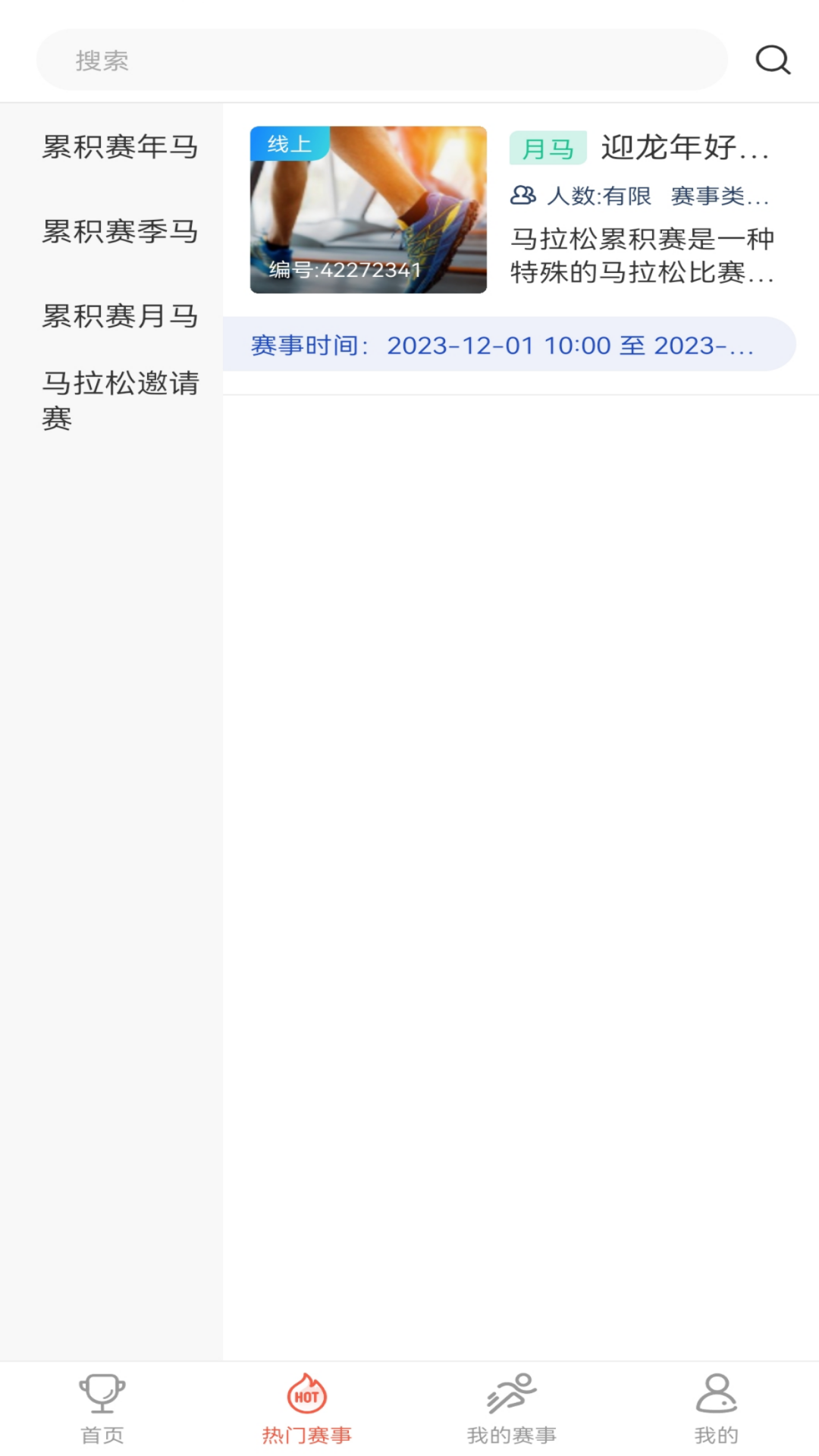Viewport: 819px width, 1456px height.
Task: Expand the truncated 赛事类 text
Action: pos(717,196)
